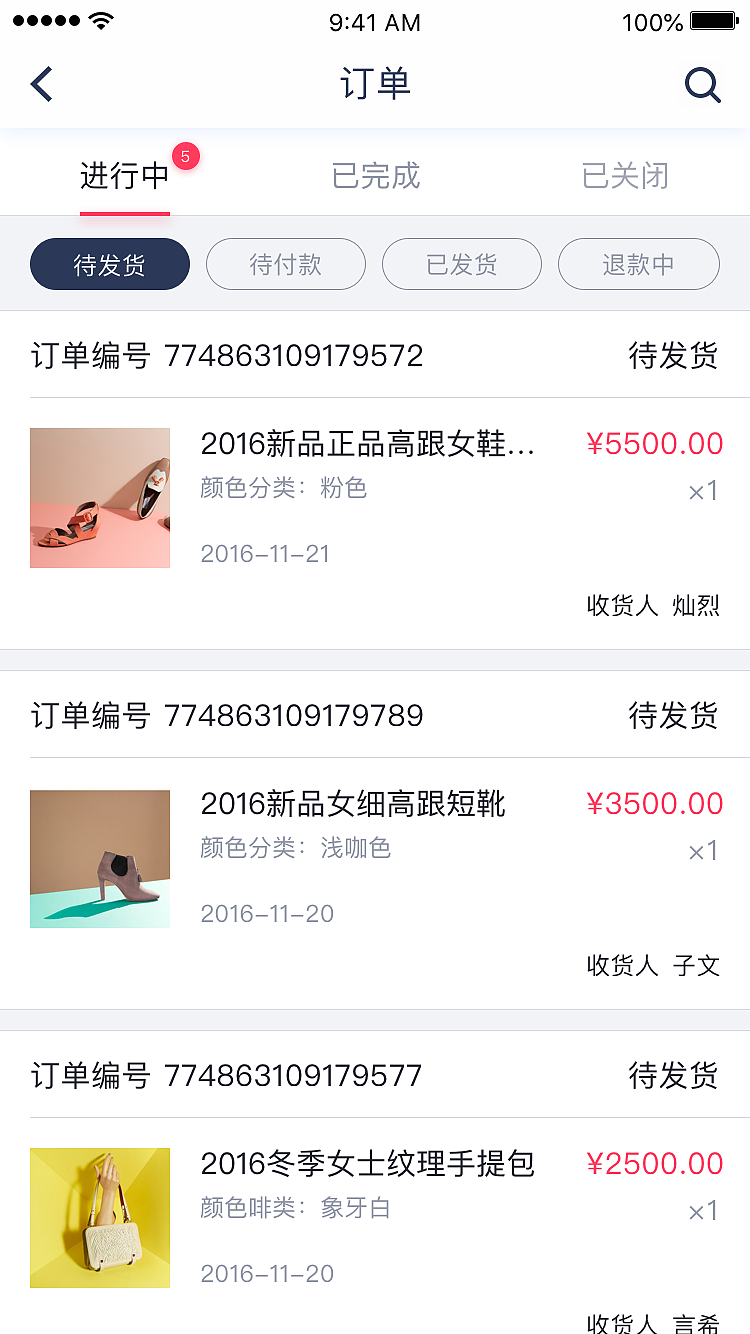The height and width of the screenshot is (1334, 750).
Task: Enable the 已发货 shipped filter
Action: pos(462,263)
